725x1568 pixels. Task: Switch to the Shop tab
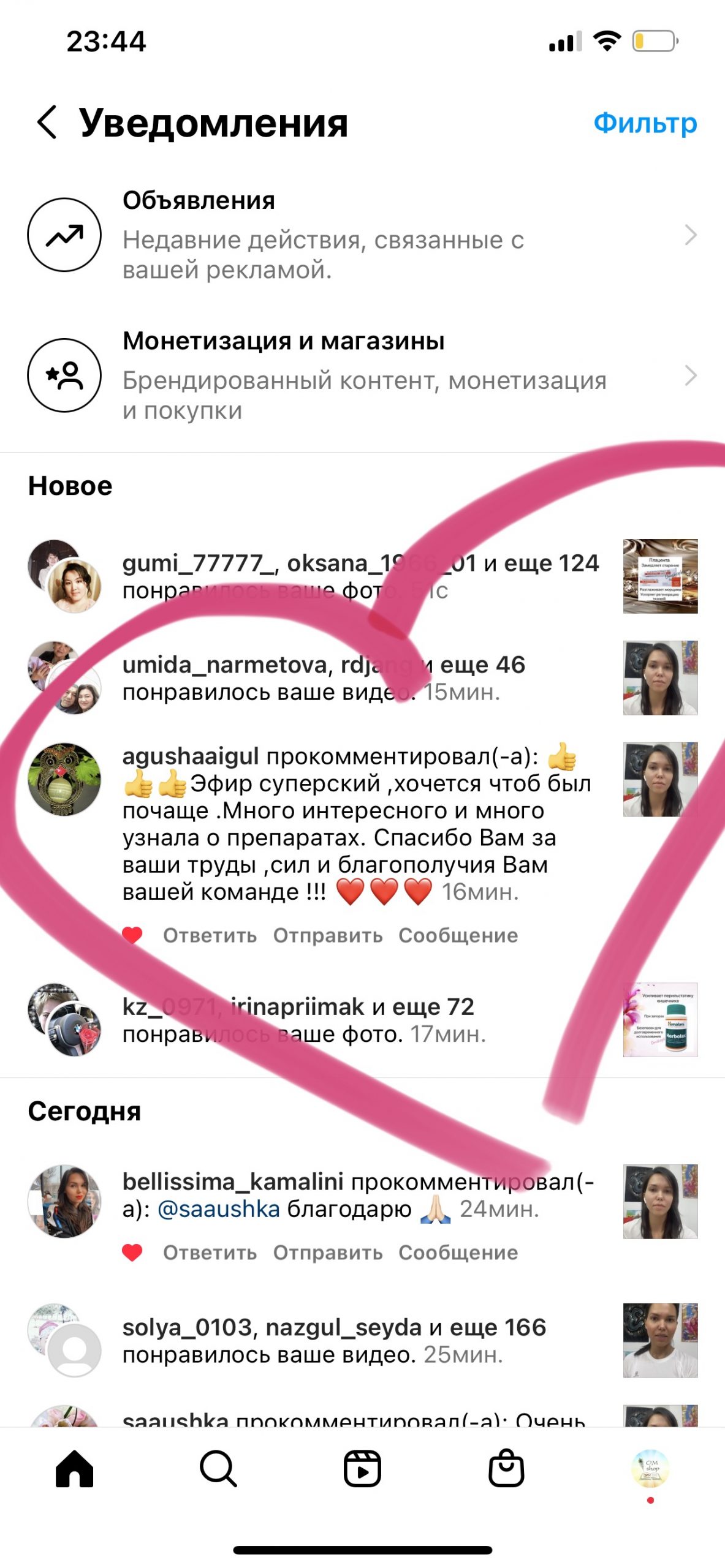[x=506, y=1469]
